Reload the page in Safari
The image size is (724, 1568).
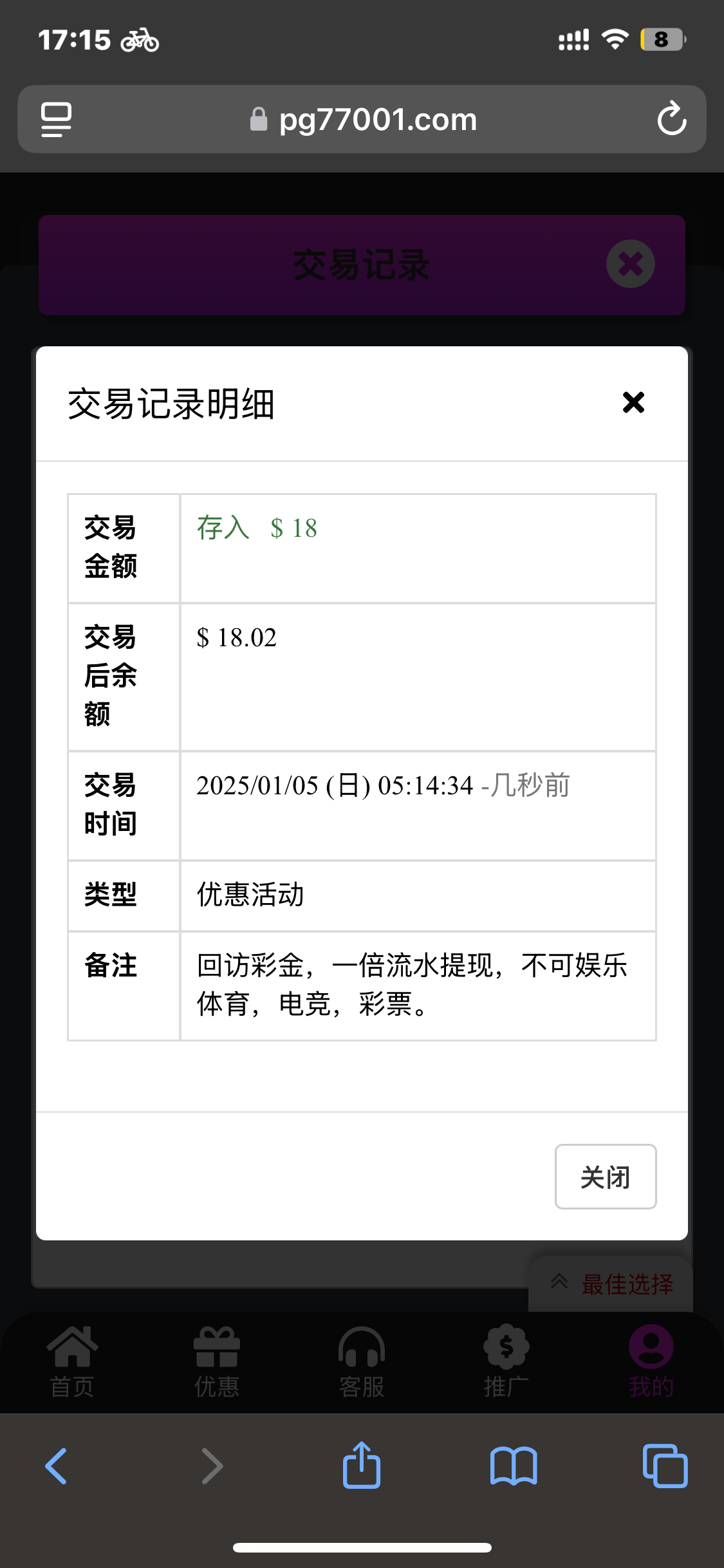click(671, 119)
